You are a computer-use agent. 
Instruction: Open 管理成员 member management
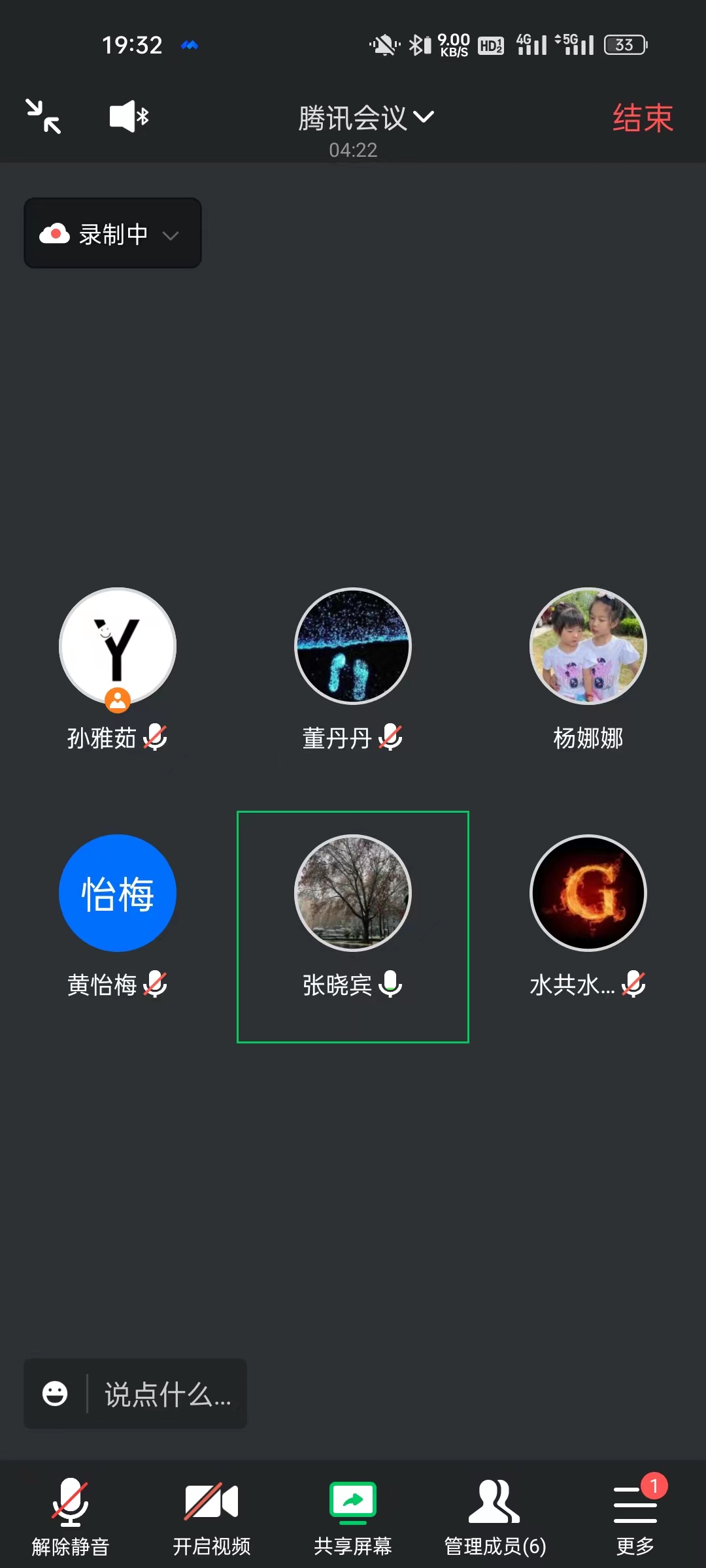click(495, 1517)
